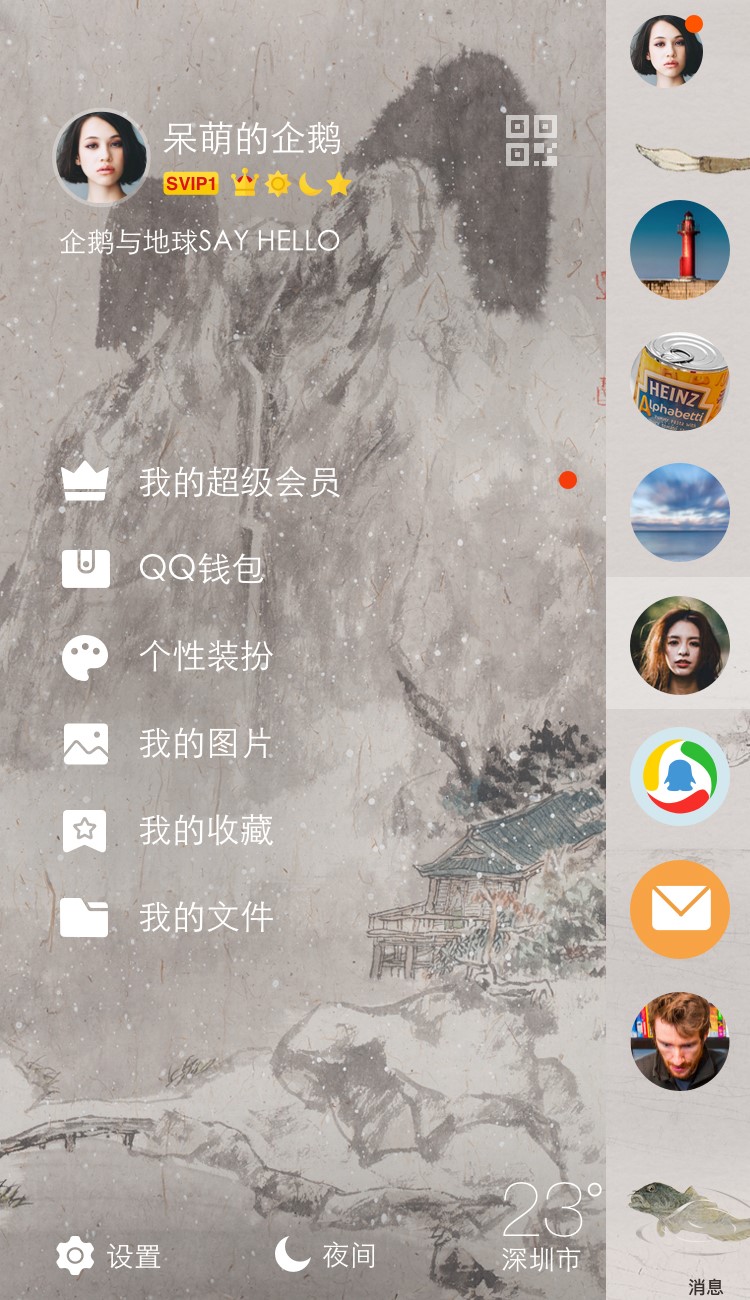Open the chat with the ocean sky avatar

(x=680, y=512)
